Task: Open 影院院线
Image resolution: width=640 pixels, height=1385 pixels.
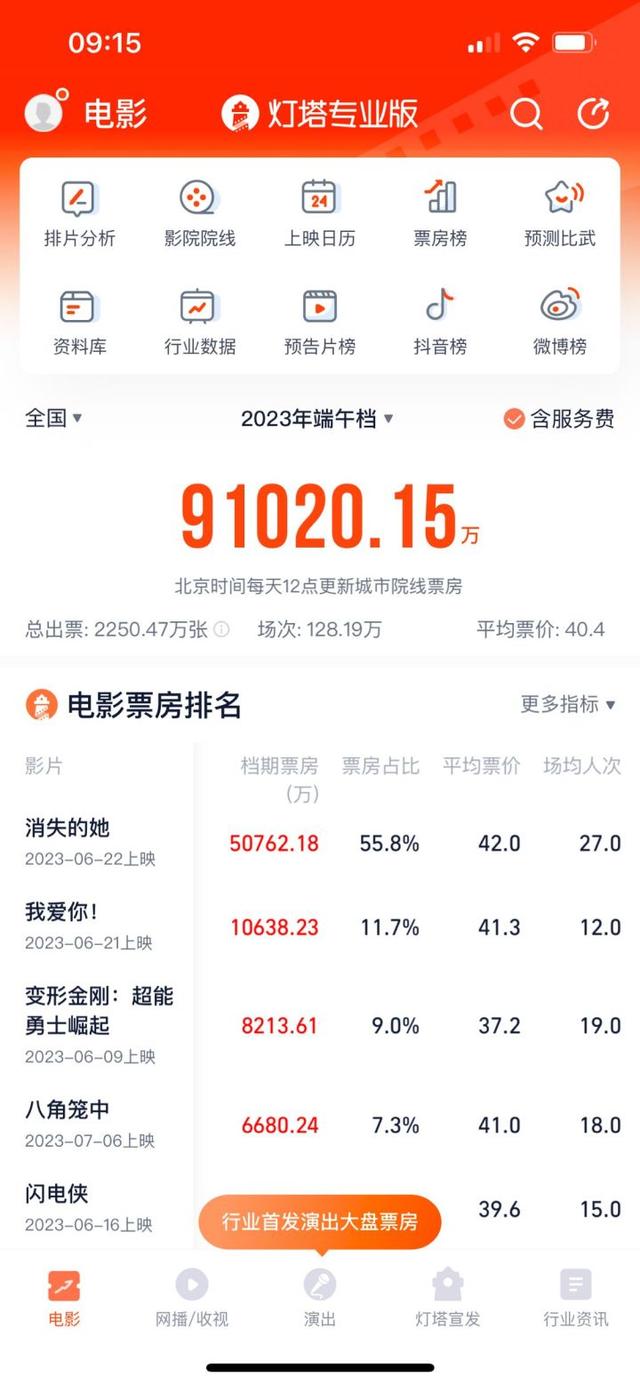Action: (x=200, y=214)
